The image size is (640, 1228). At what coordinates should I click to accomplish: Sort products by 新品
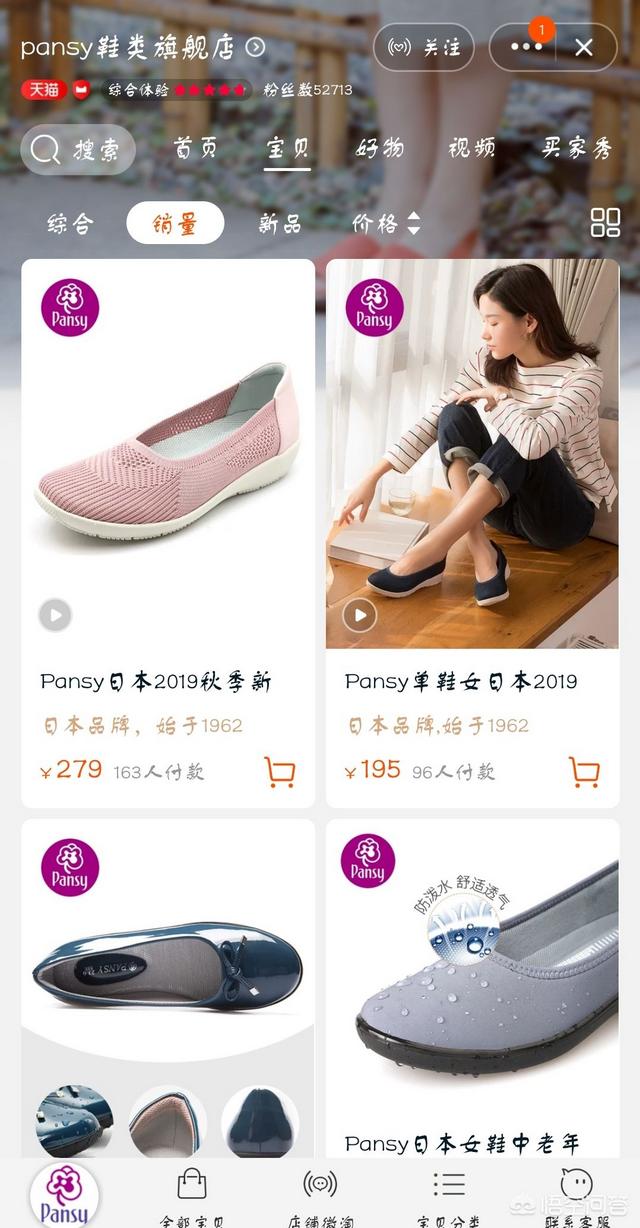(x=279, y=224)
